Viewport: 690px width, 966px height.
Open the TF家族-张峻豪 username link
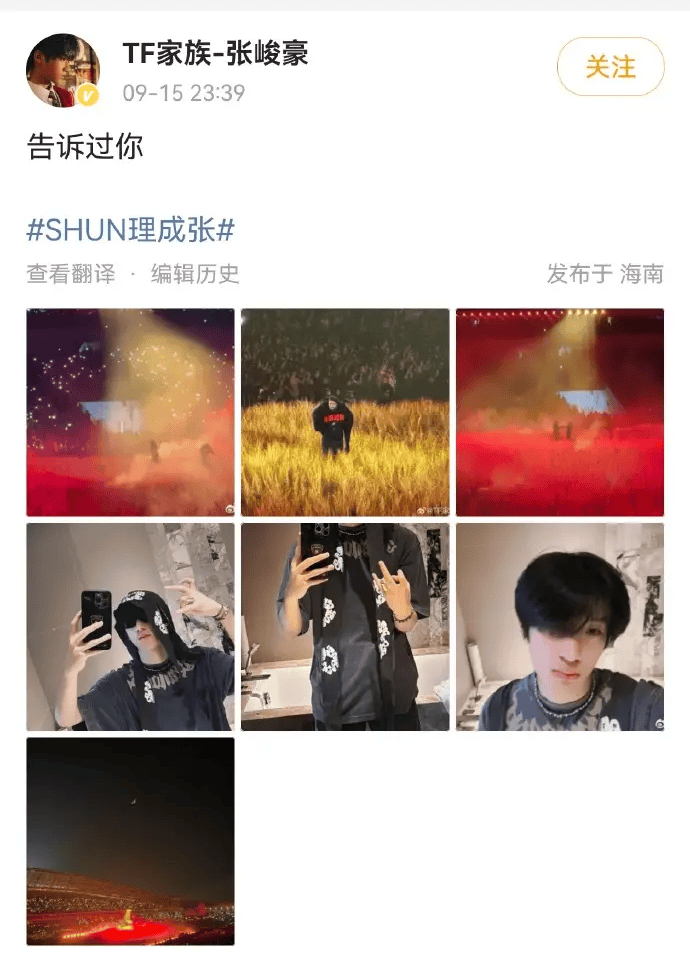[x=214, y=53]
